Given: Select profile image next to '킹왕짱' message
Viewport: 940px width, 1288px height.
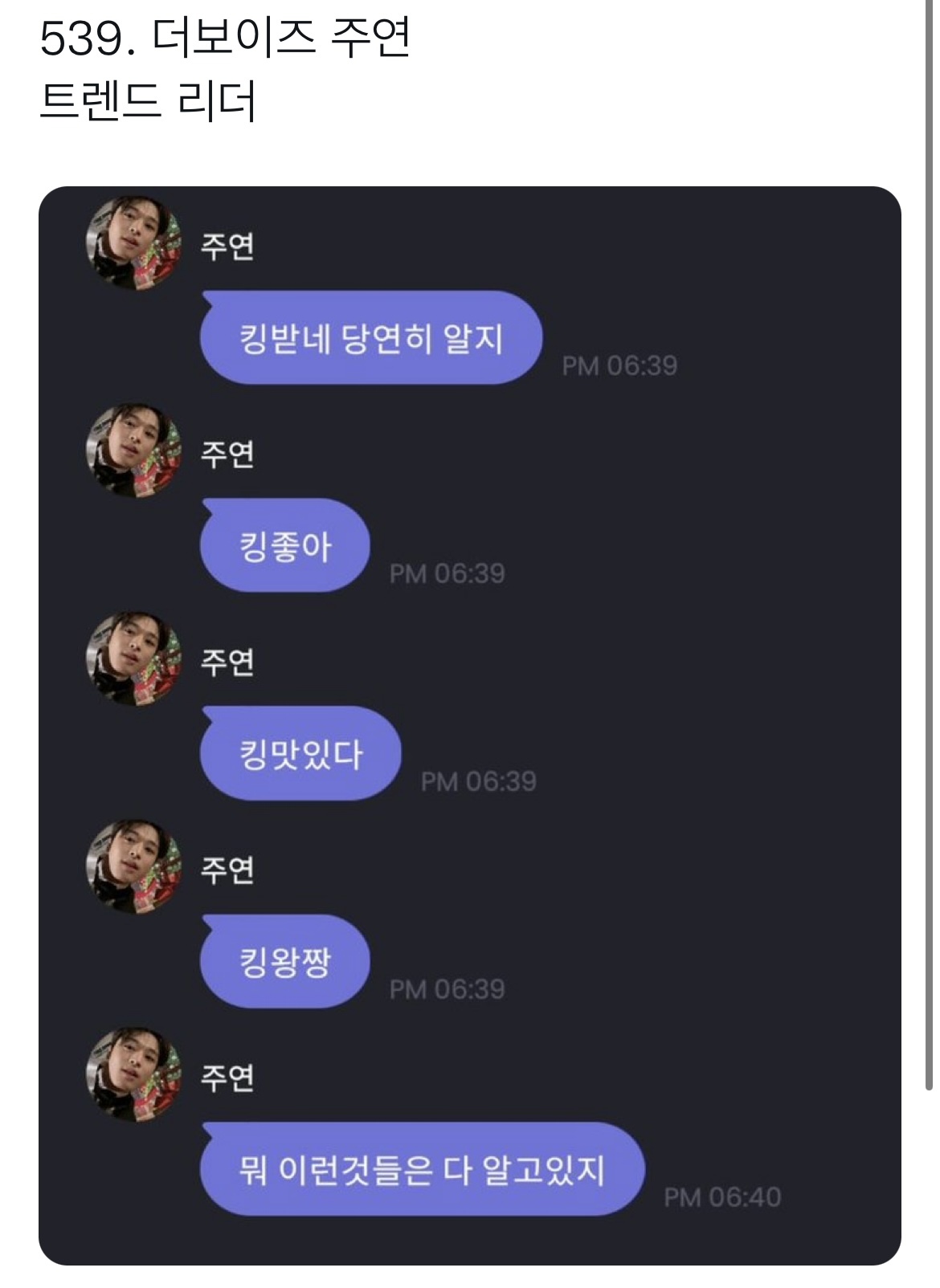Looking at the screenshot, I should (133, 867).
